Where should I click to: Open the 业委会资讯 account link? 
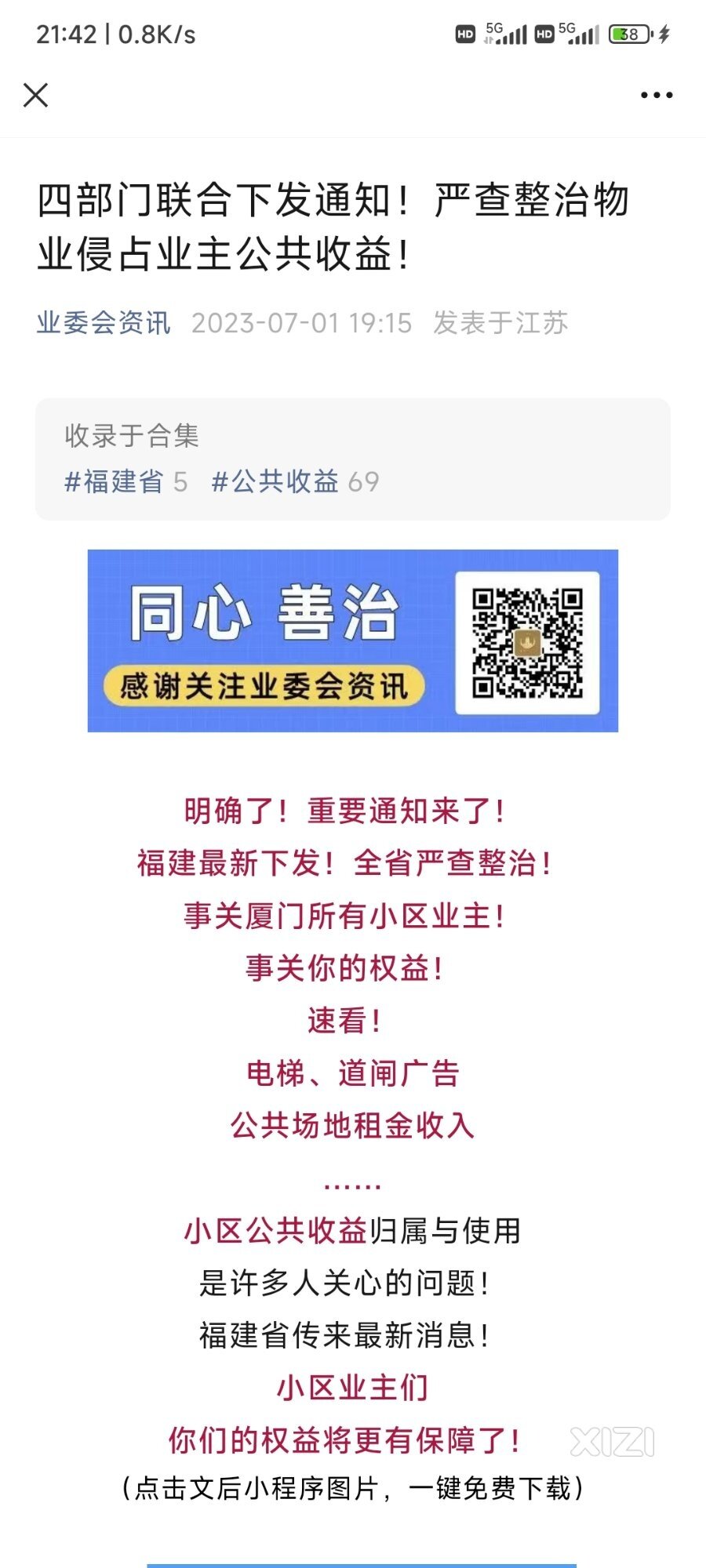click(x=104, y=323)
